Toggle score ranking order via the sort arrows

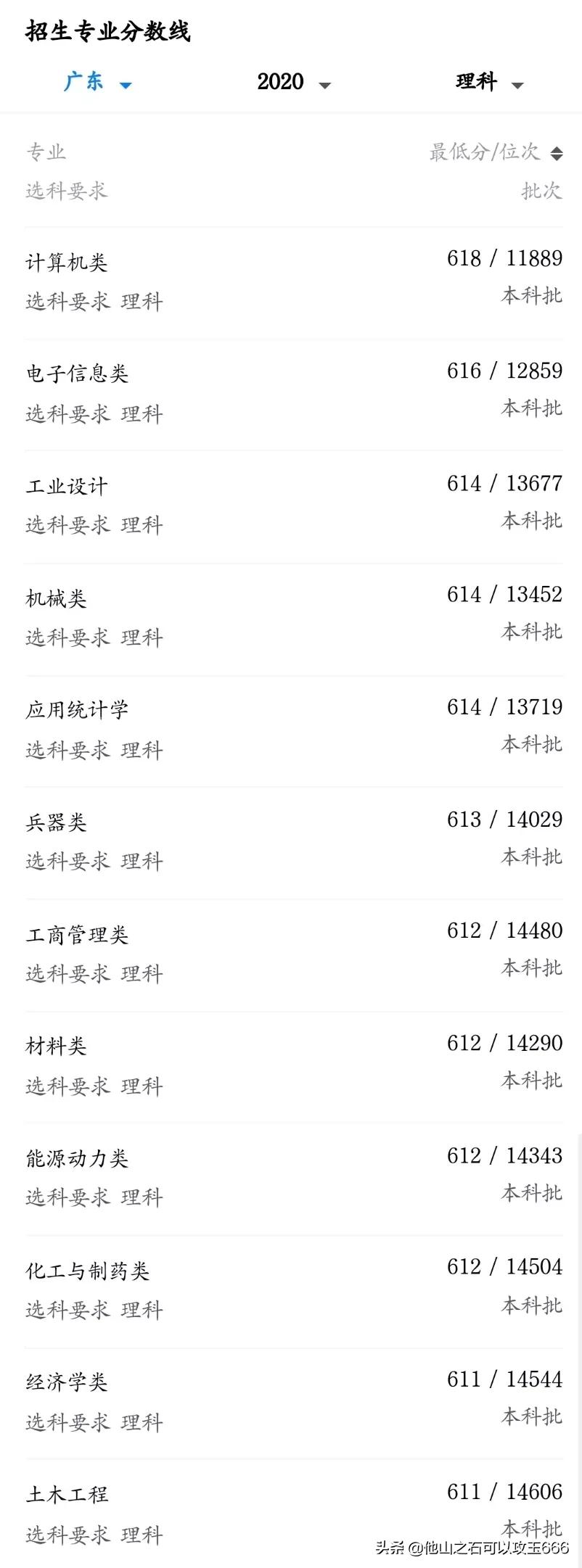click(557, 152)
